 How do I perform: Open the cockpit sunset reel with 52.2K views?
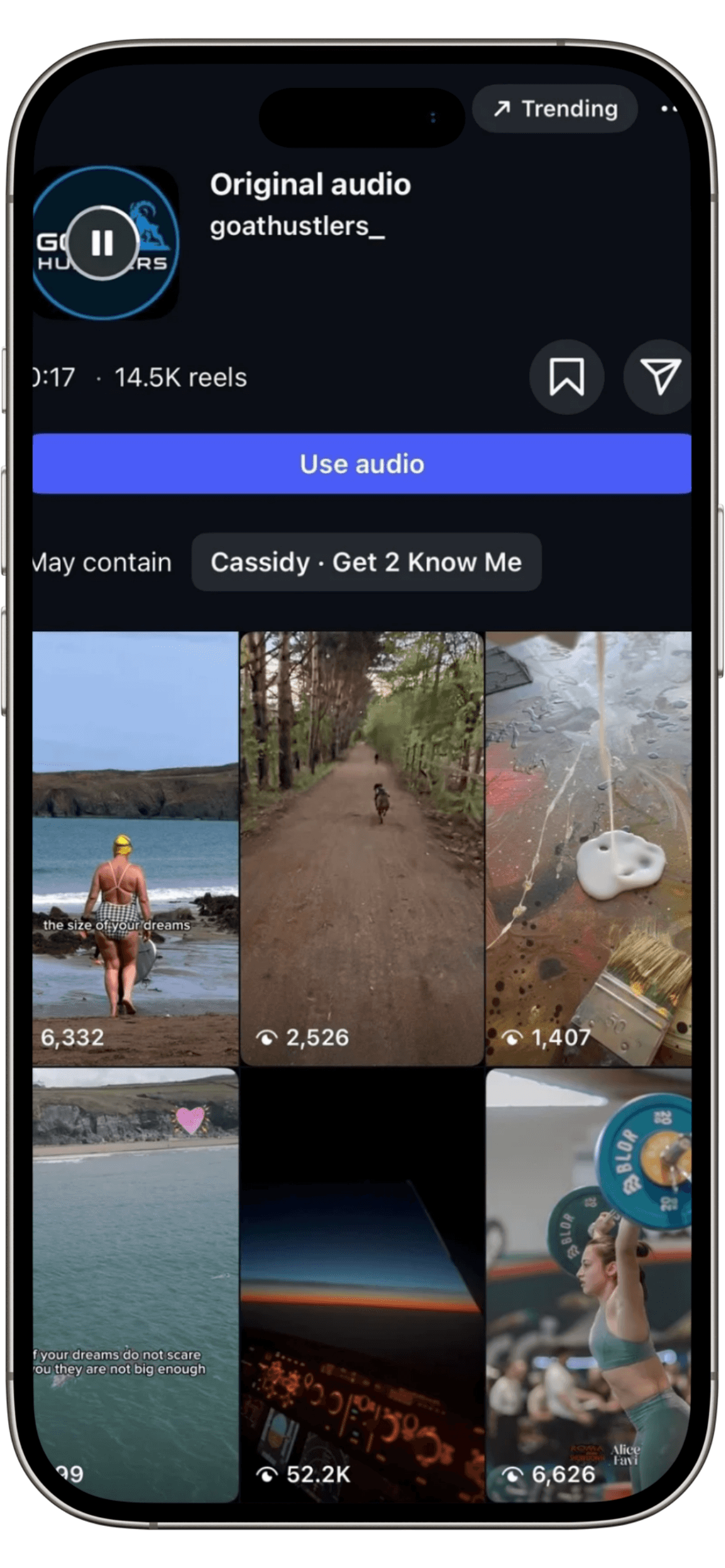[x=362, y=1285]
